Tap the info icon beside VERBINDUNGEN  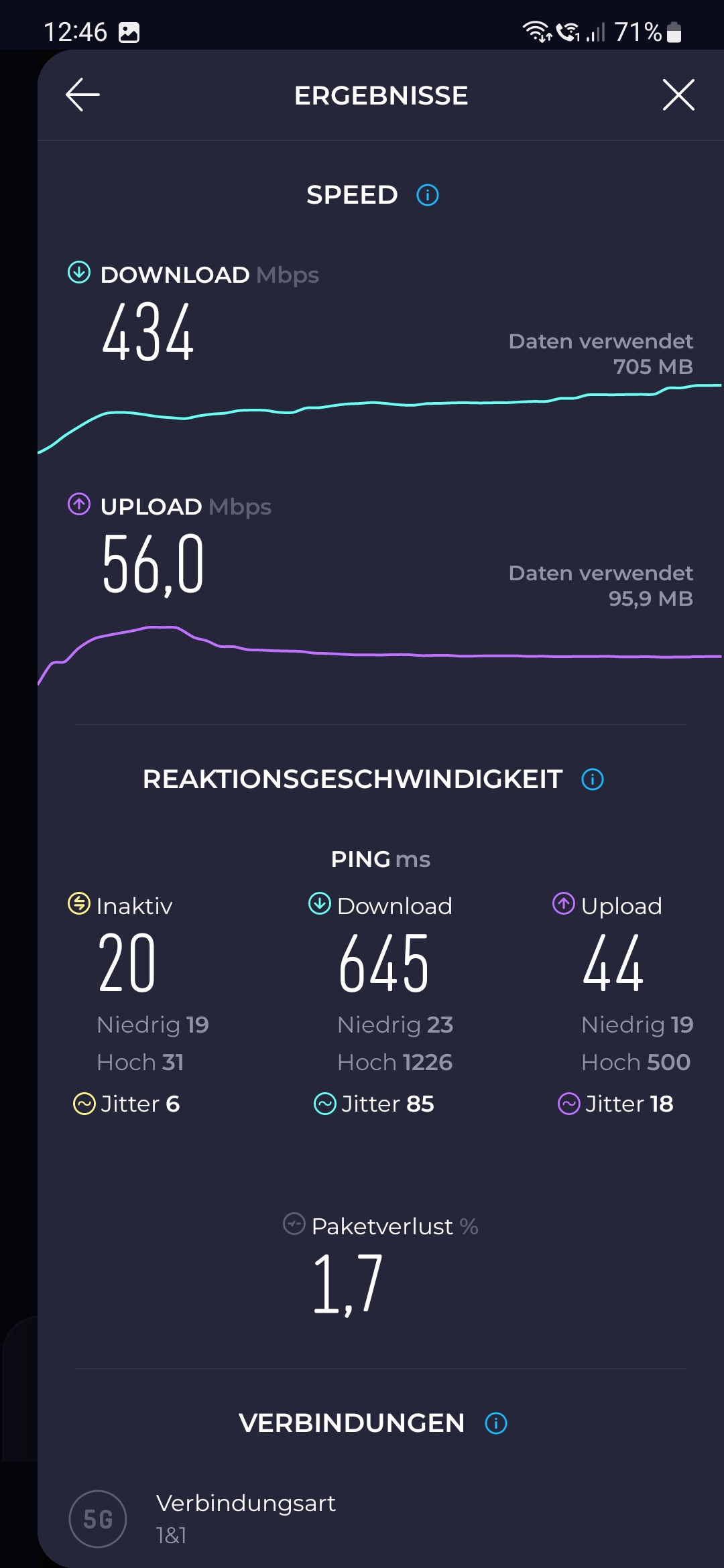pos(496,1423)
